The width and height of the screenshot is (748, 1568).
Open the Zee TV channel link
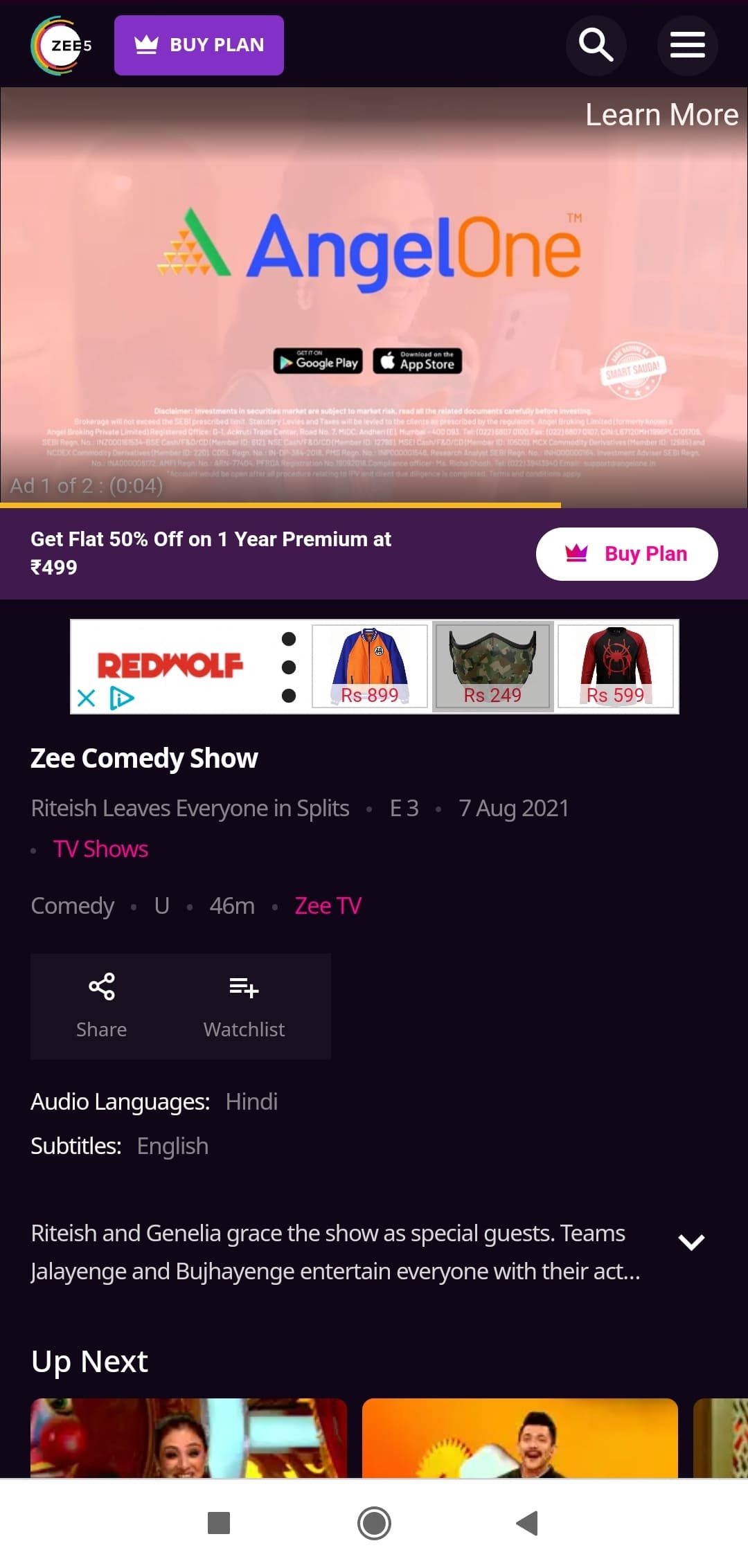click(328, 906)
